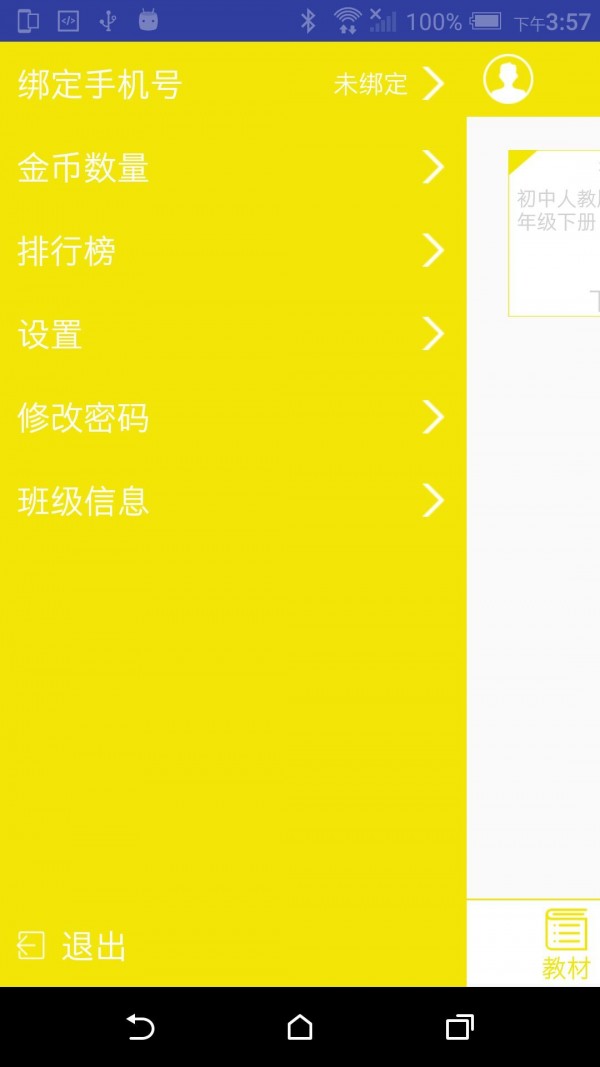Tap the system back button
600x1067 pixels.
(x=140, y=1027)
